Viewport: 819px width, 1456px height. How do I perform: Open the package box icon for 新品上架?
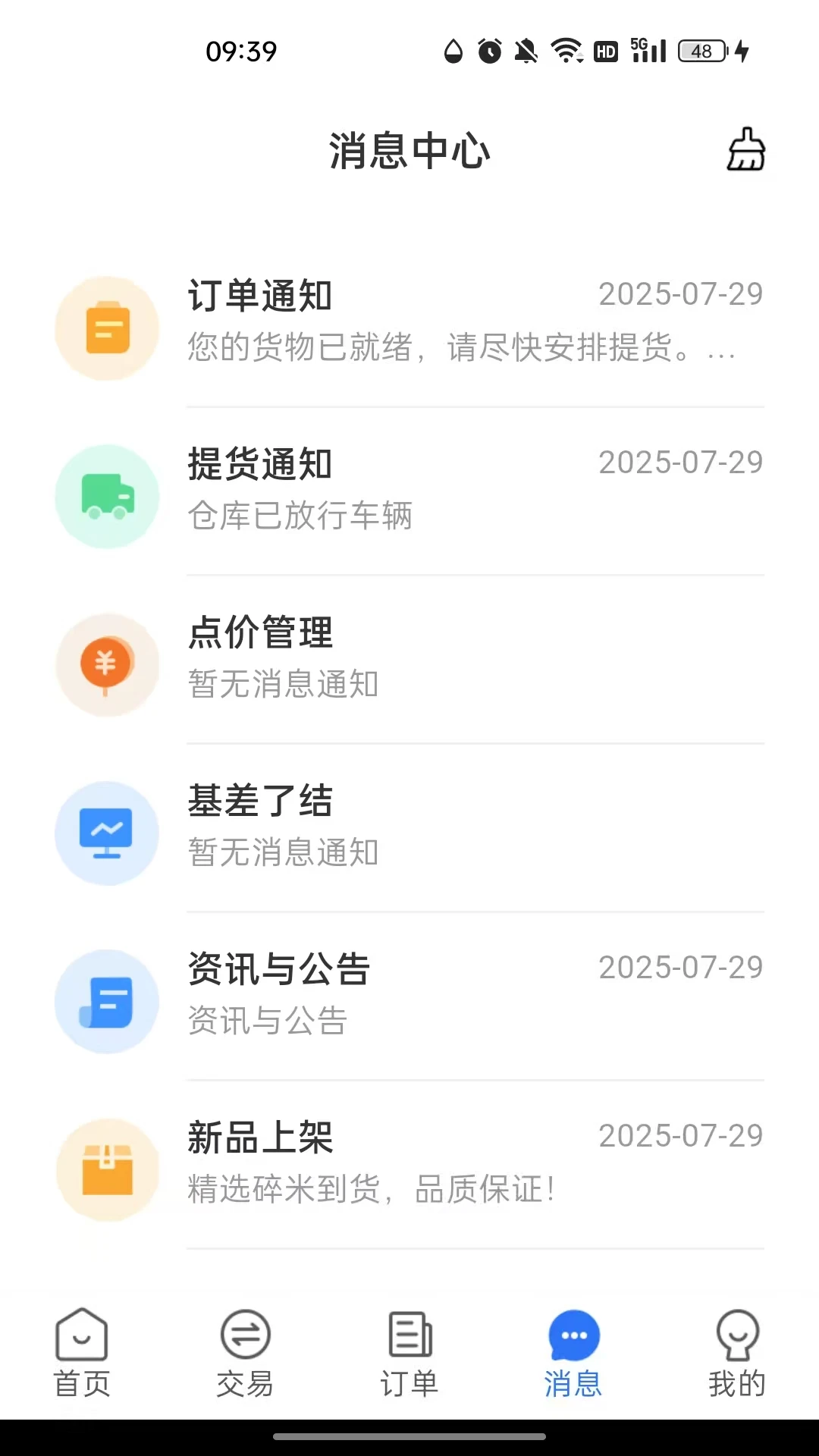tap(106, 1170)
